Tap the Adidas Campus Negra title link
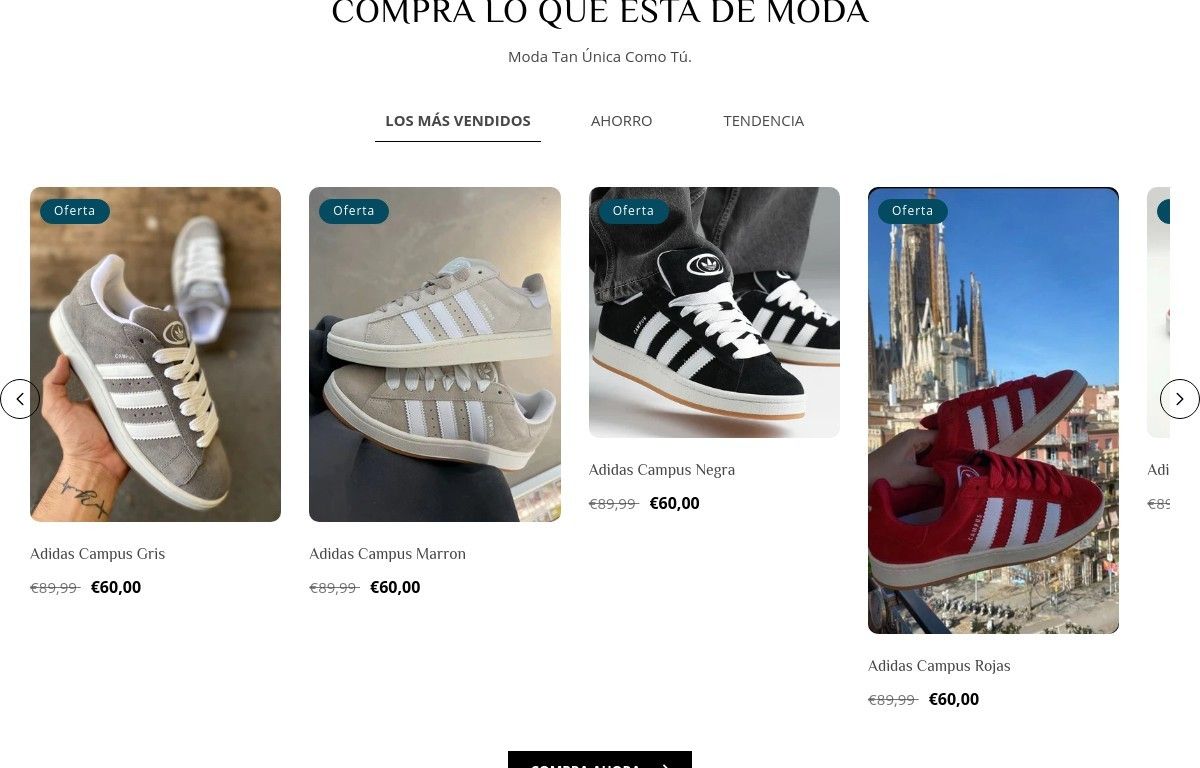1200x768 pixels. (x=661, y=470)
